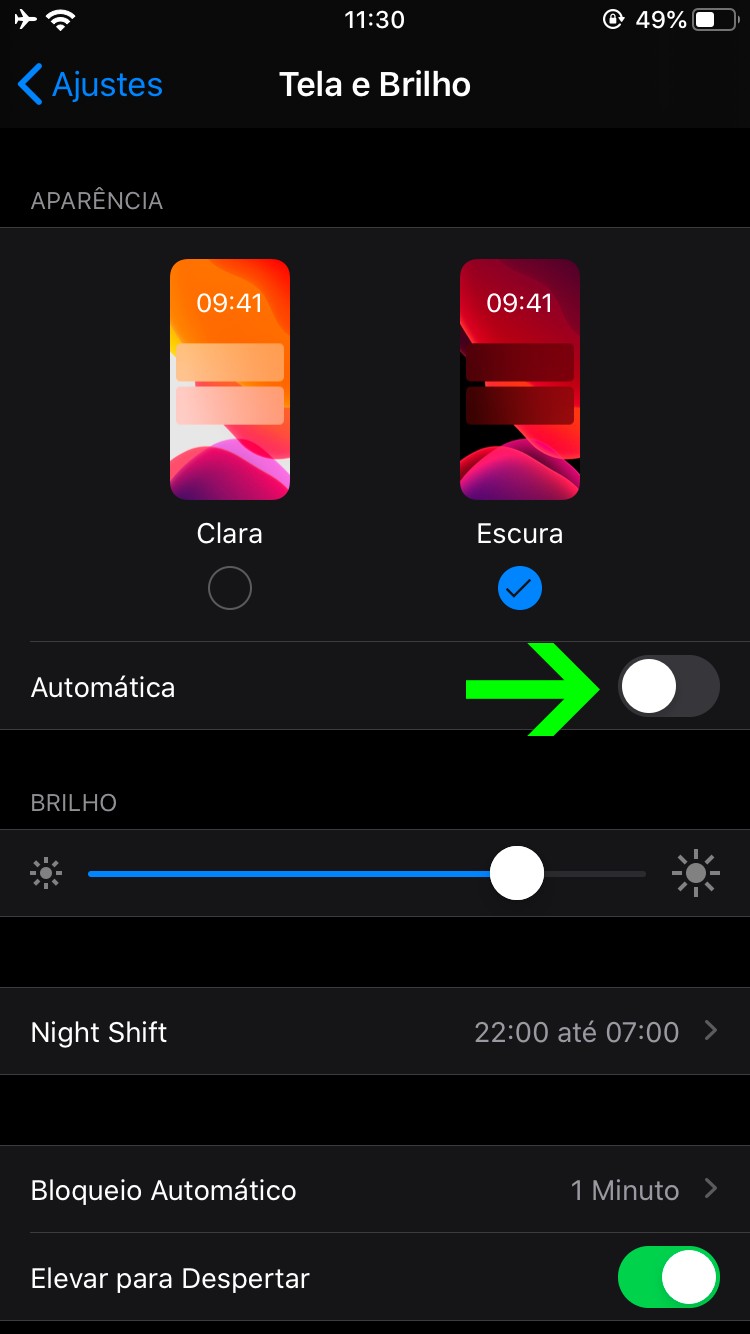Turn off Elevar para Despertar
The width and height of the screenshot is (750, 1334).
pos(668,1278)
